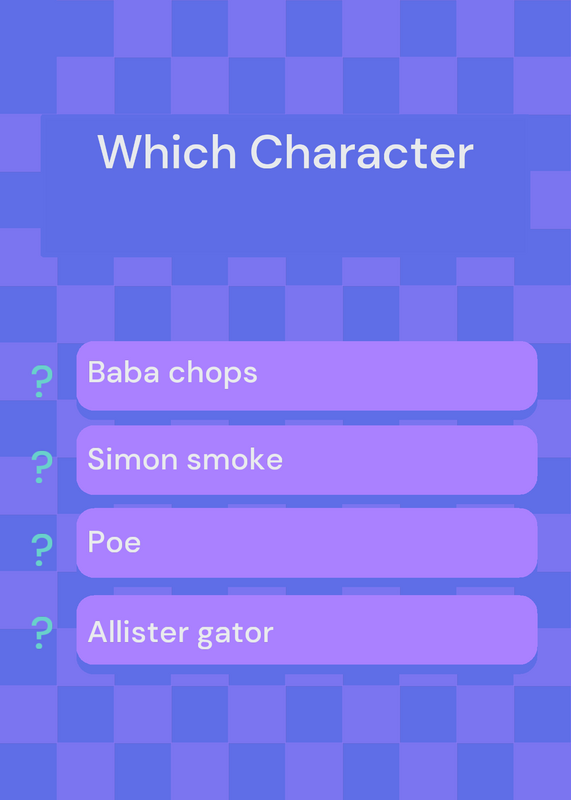Viewport: 571px width, 800px height.
Task: Select the Baba chops answer
Action: [307, 376]
